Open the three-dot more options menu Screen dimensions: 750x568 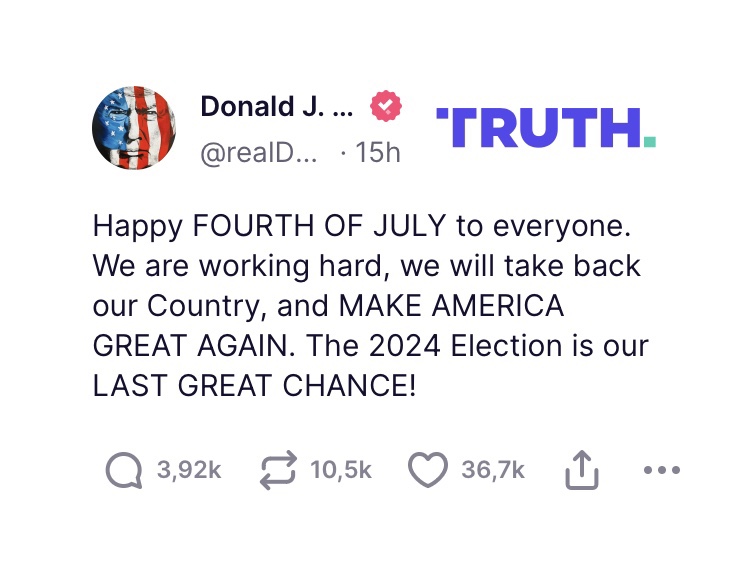coord(662,470)
